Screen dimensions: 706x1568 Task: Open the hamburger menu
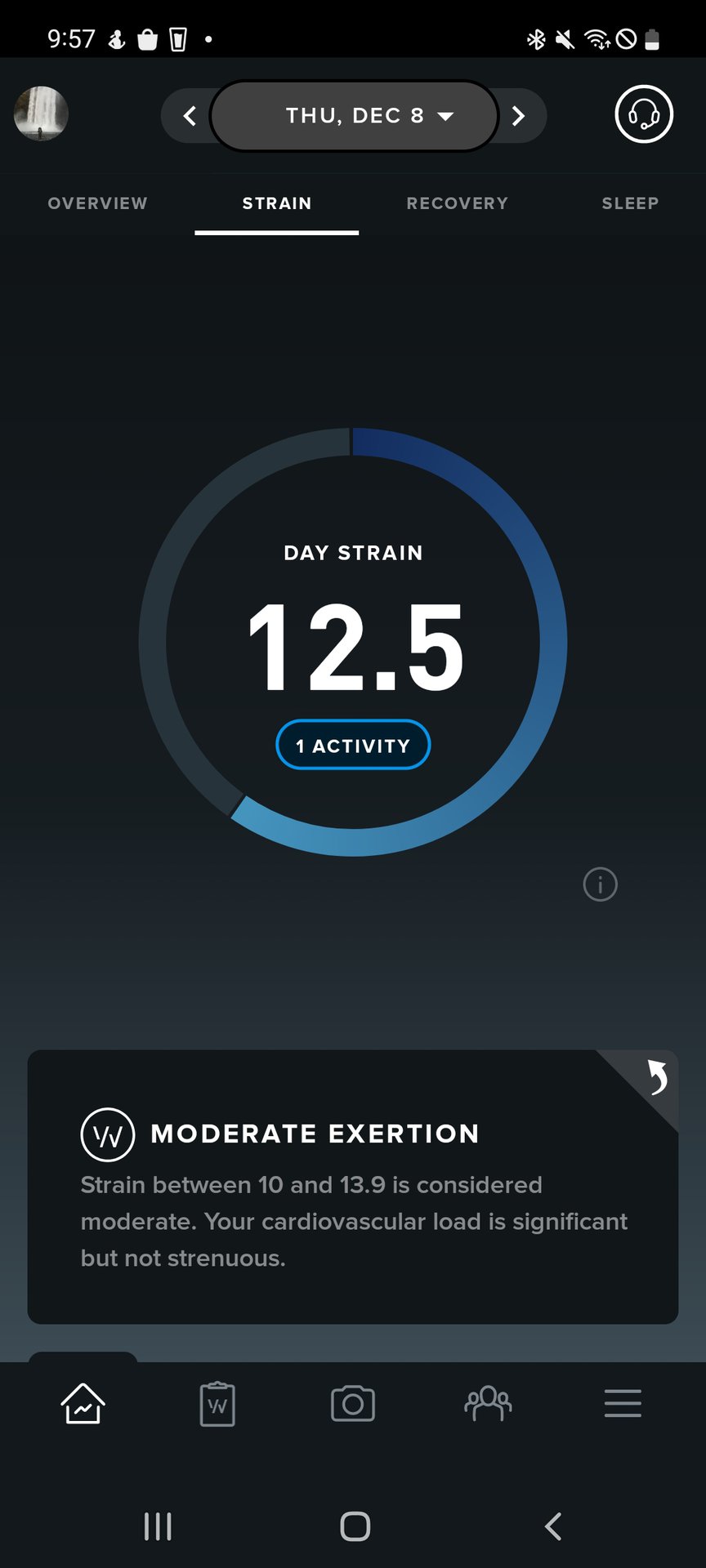(623, 1404)
